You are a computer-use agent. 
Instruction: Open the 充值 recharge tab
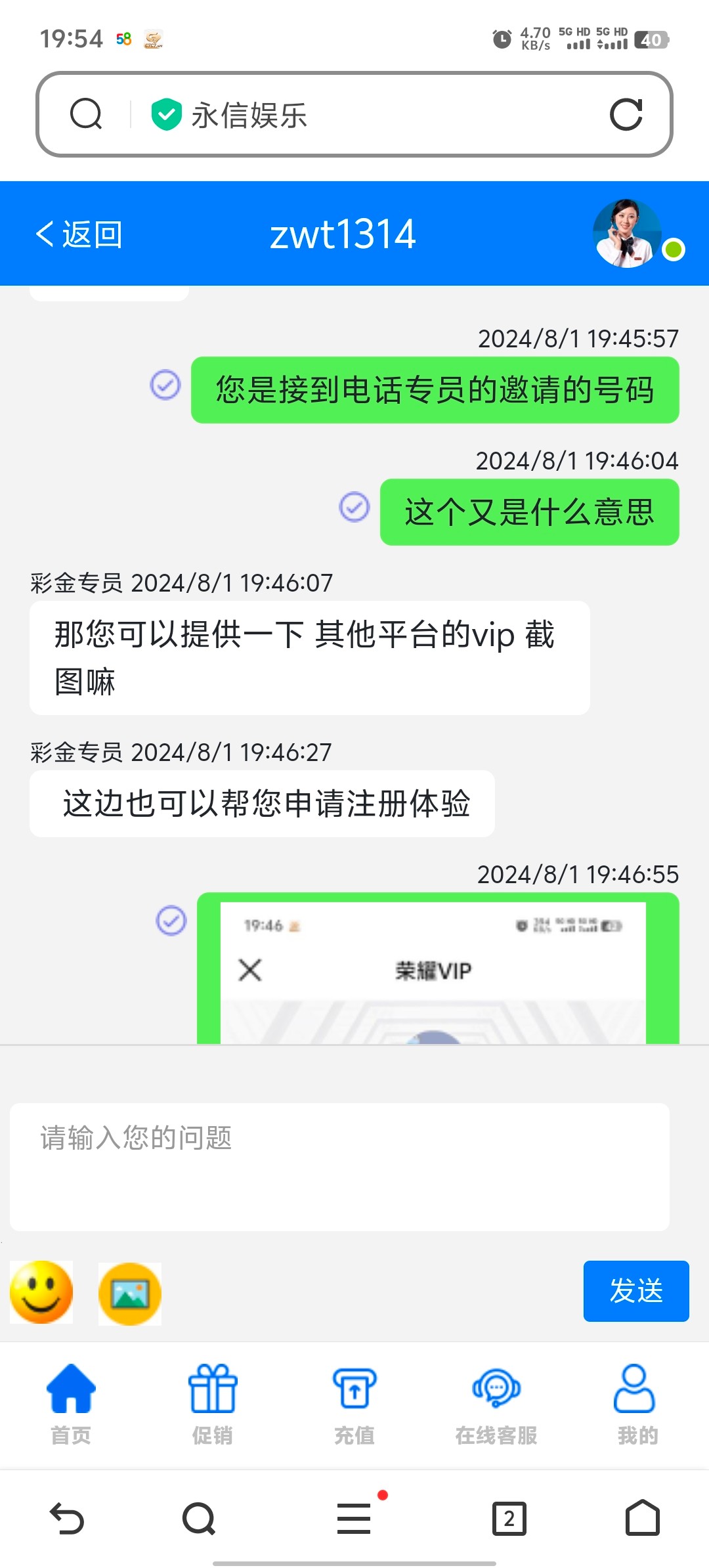pyautogui.click(x=354, y=1404)
